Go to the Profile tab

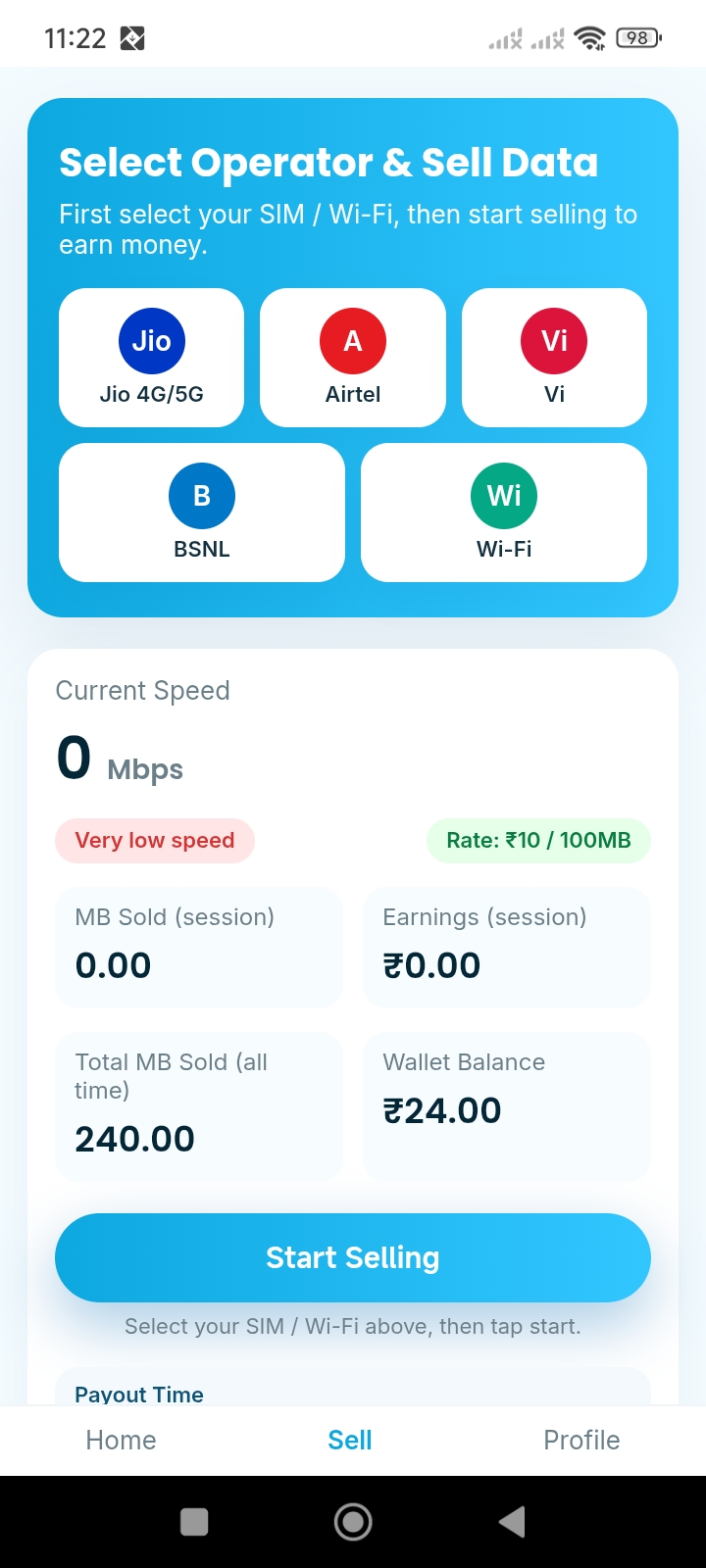pos(581,1440)
